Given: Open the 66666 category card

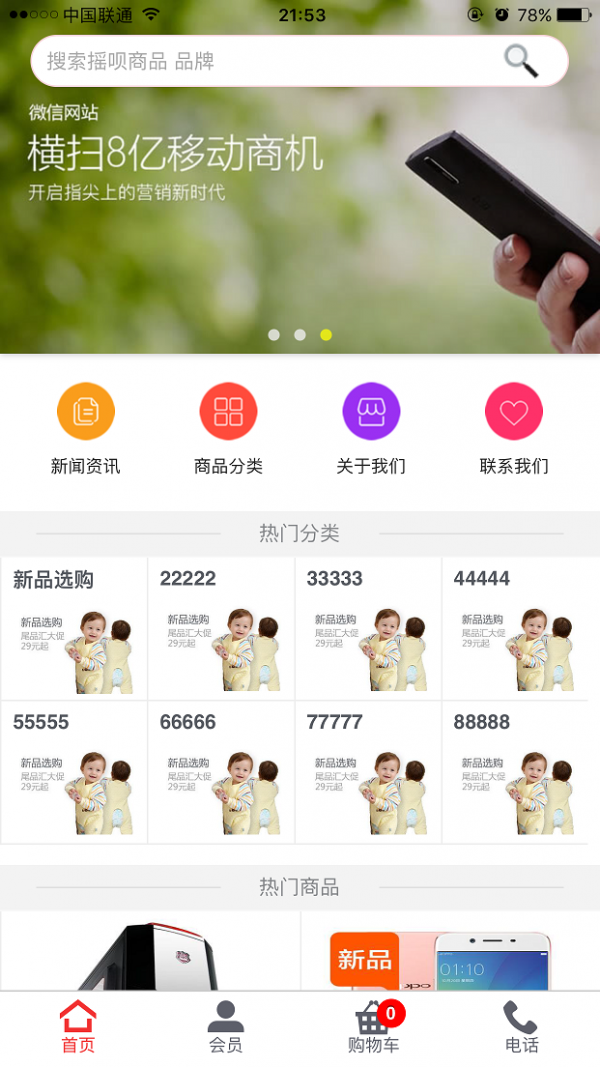Looking at the screenshot, I should (221, 772).
